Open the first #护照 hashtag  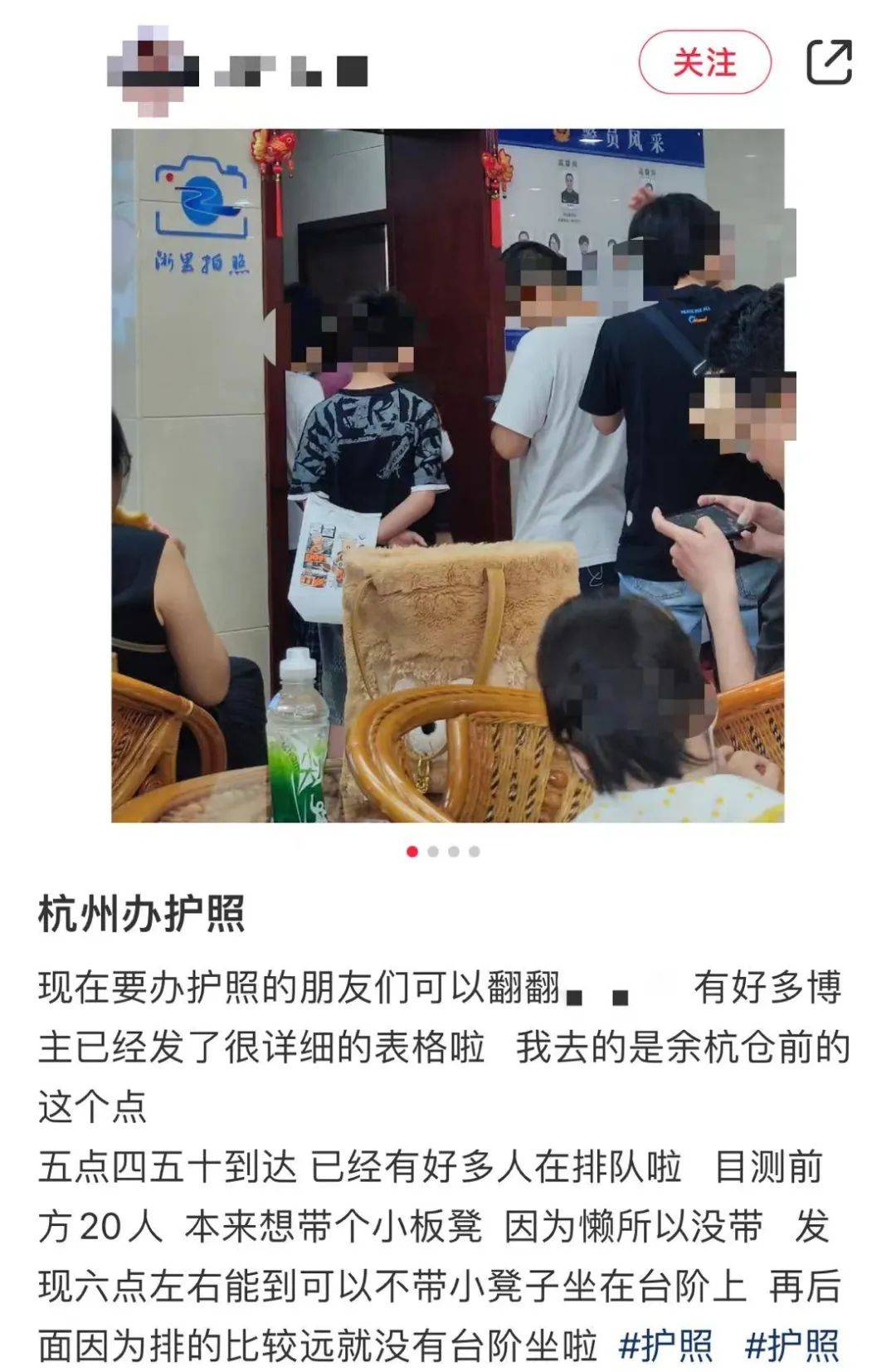(x=665, y=1345)
